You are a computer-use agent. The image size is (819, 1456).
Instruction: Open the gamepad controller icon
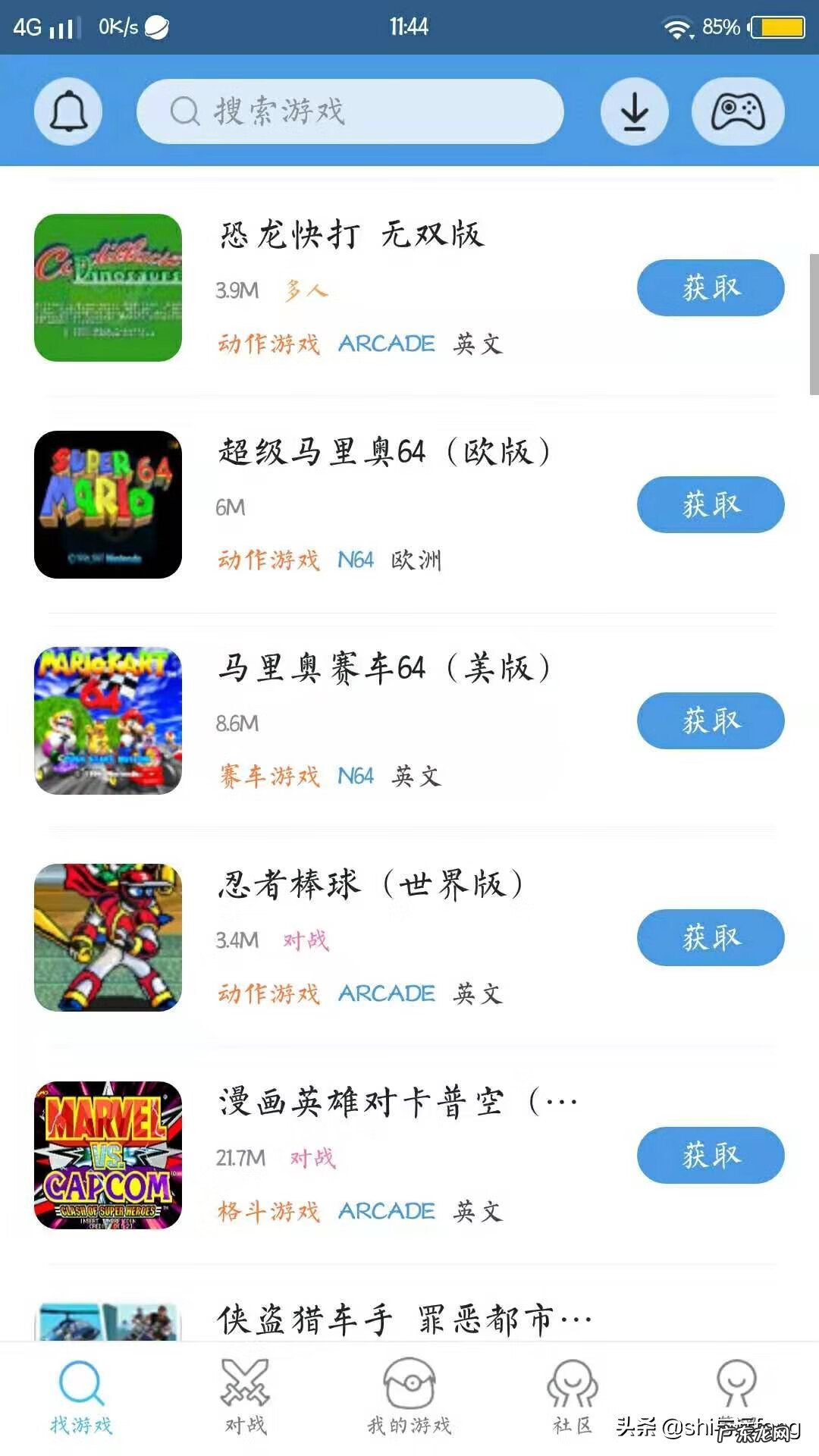click(737, 112)
